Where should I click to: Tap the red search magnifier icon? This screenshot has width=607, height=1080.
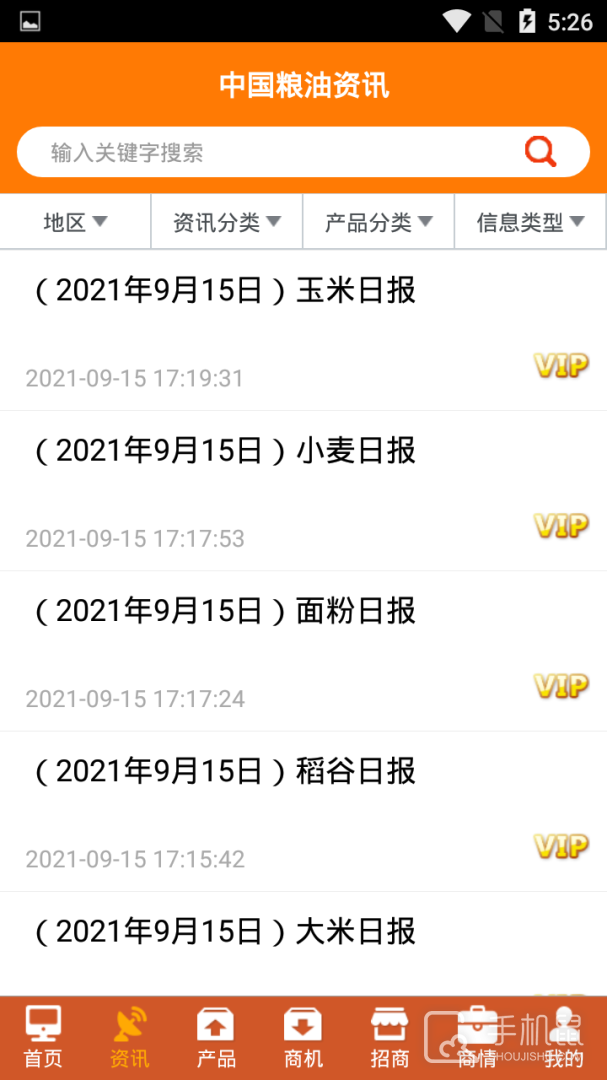pos(540,152)
